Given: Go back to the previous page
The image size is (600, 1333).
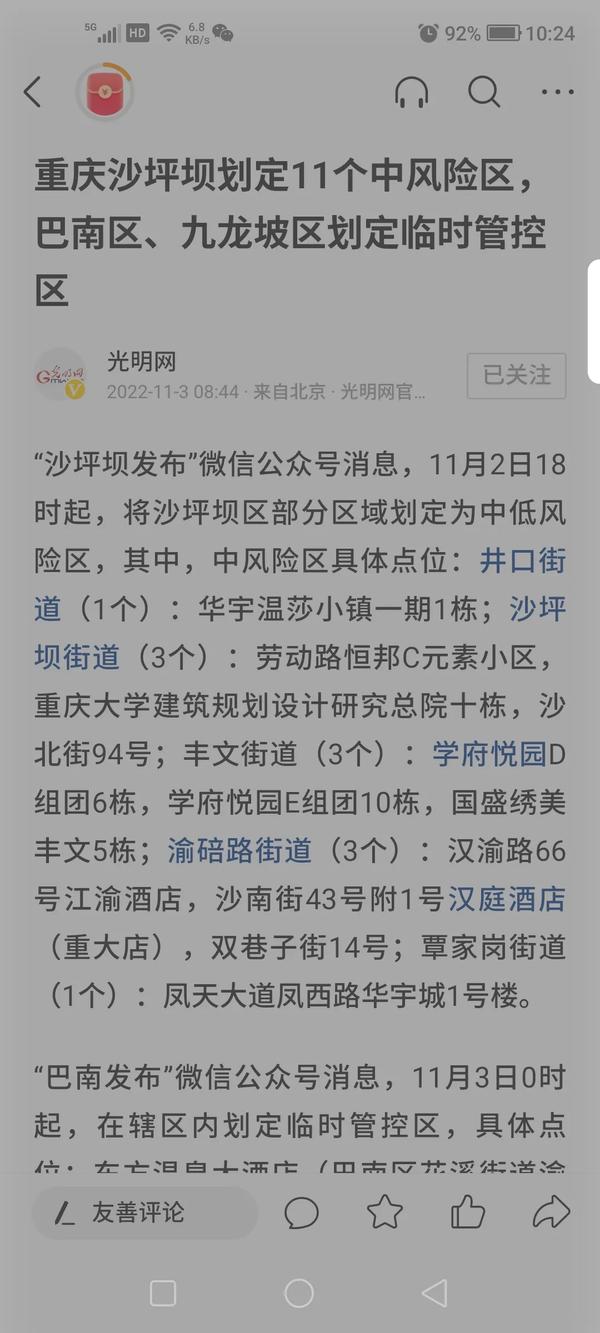Looking at the screenshot, I should [33, 92].
